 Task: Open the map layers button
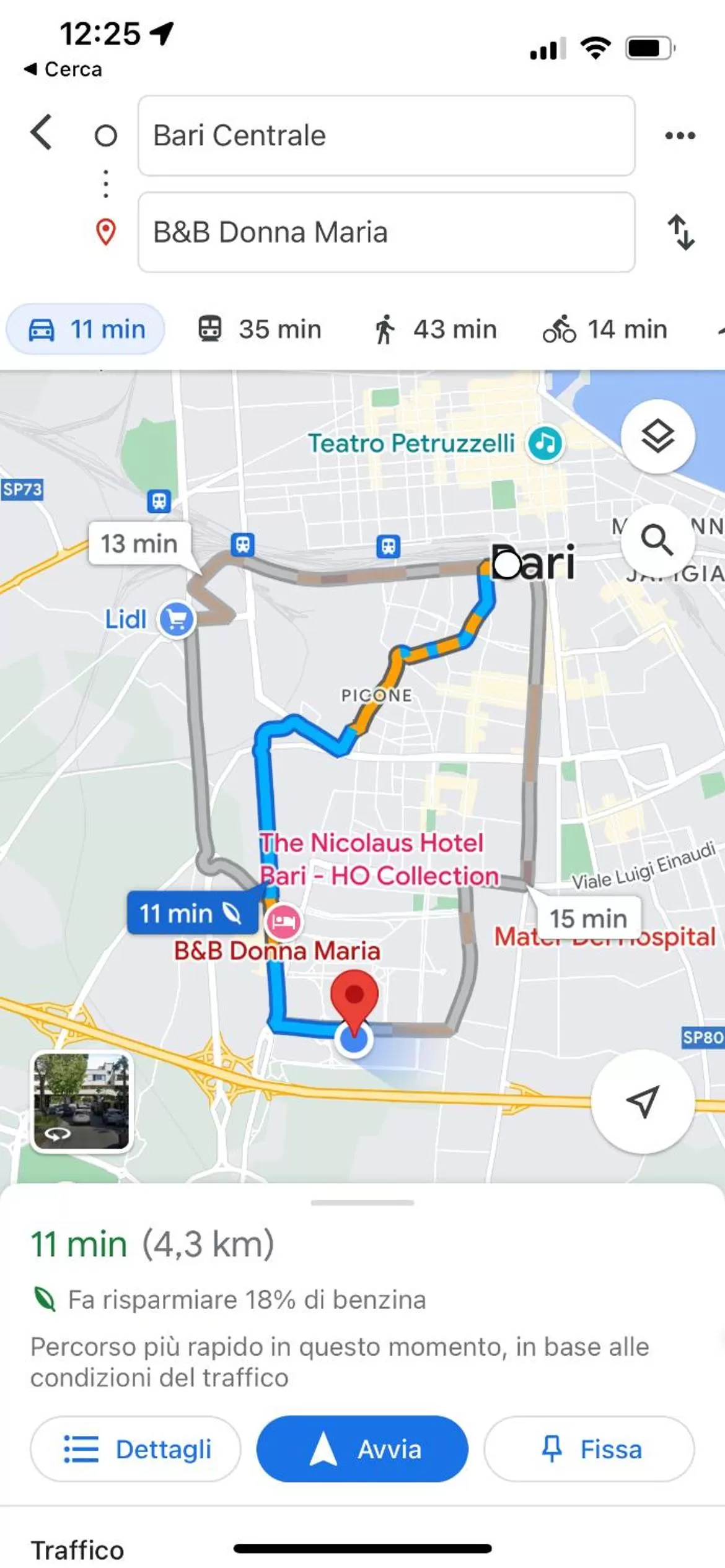coord(657,437)
